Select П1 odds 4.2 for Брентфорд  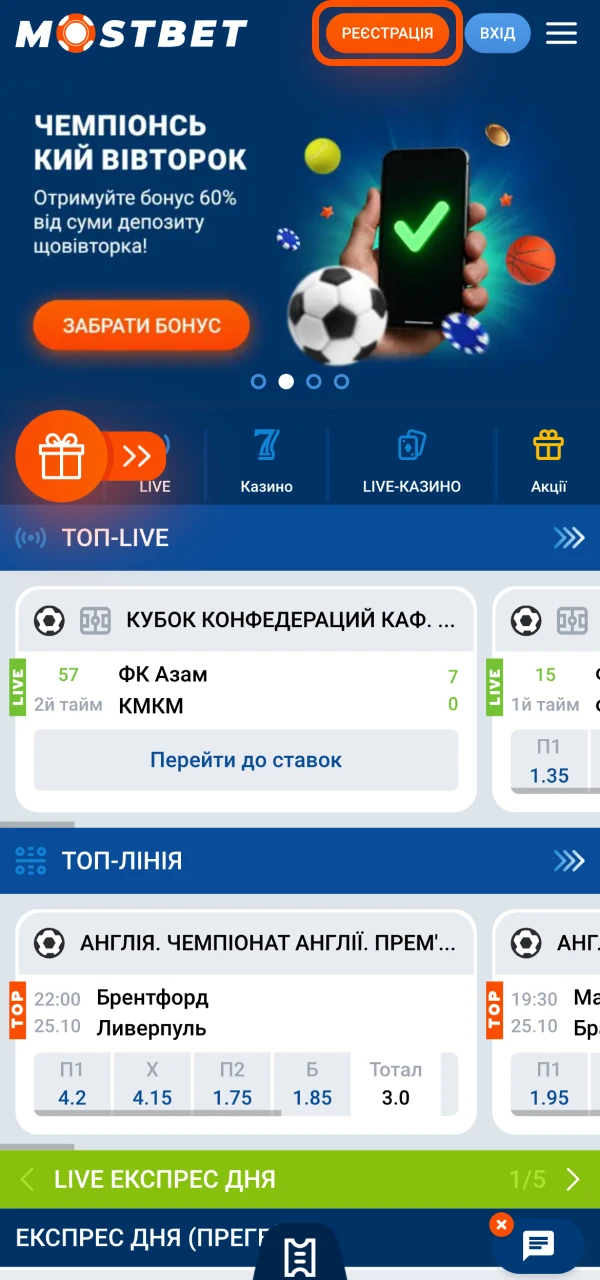[72, 1084]
